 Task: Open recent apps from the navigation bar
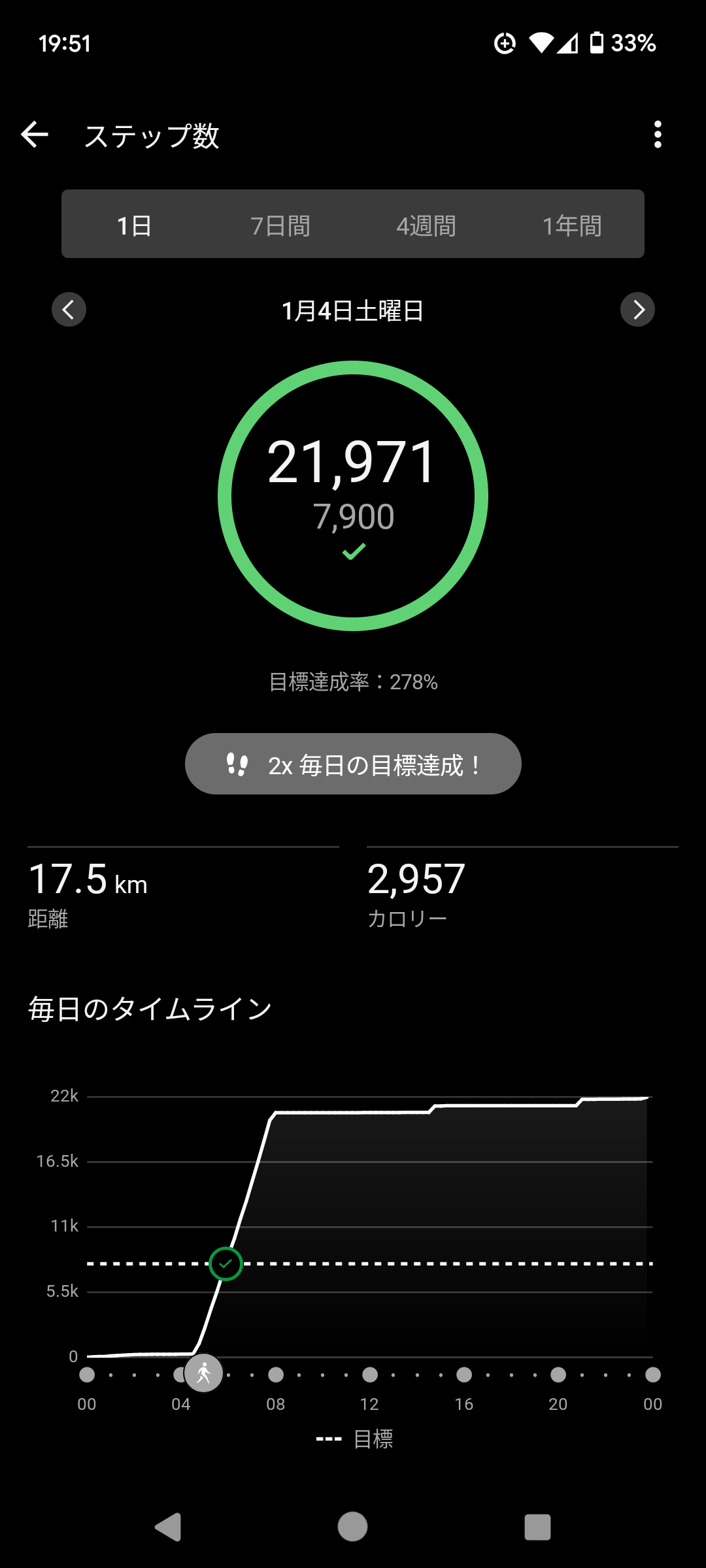[537, 1527]
